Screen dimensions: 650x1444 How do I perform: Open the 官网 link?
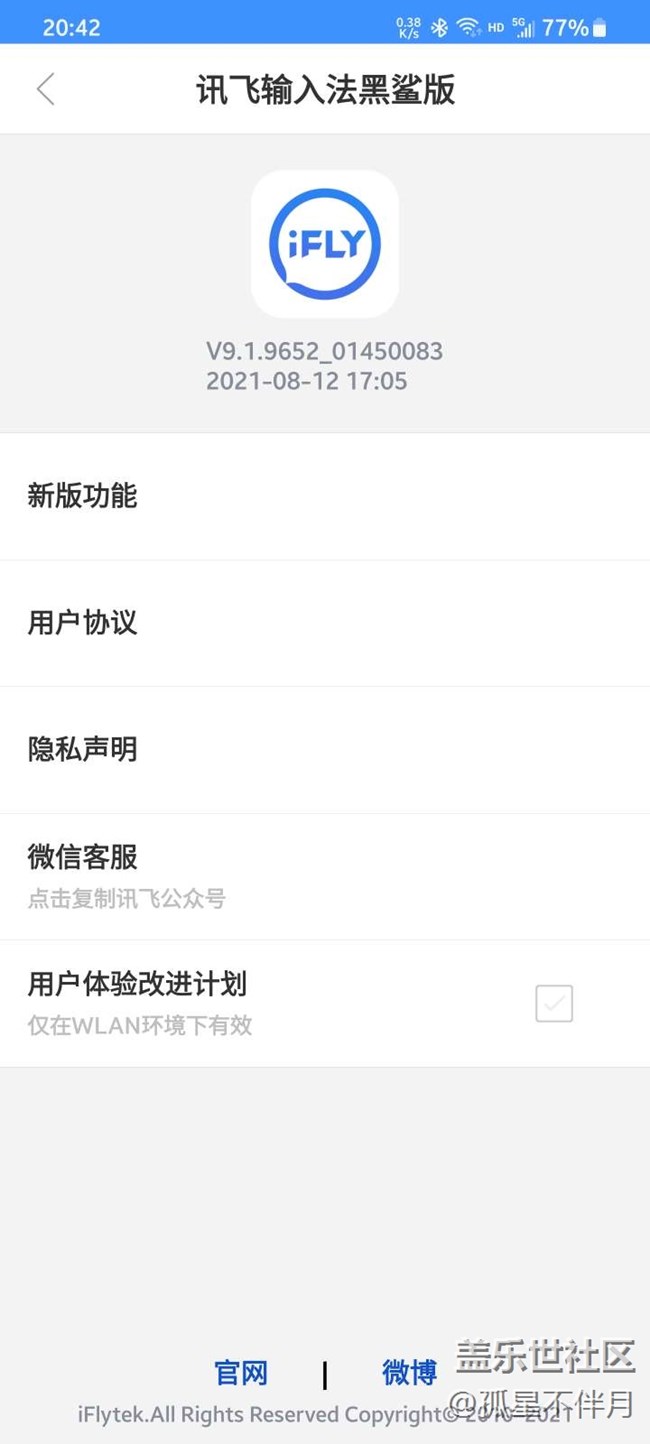[241, 1373]
